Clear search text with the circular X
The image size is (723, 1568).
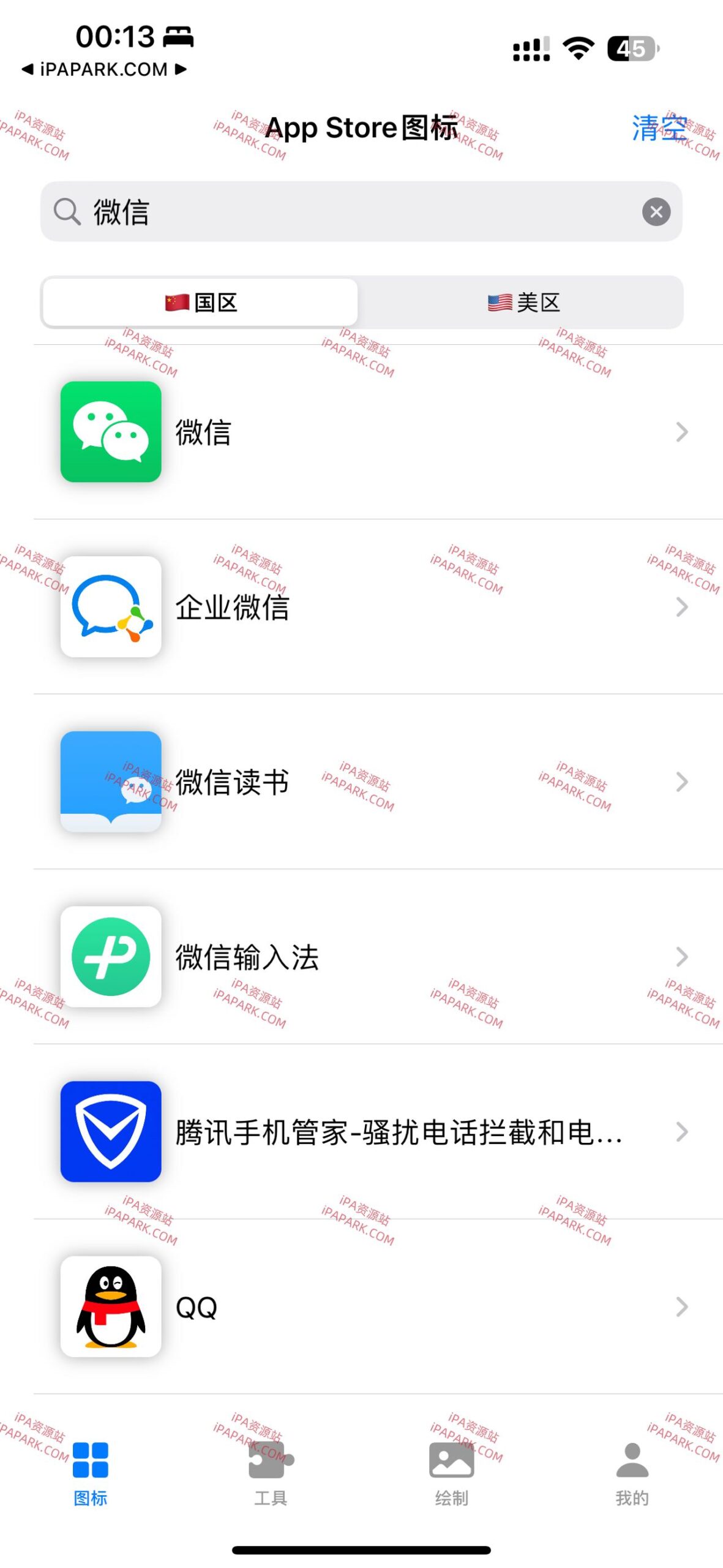656,211
